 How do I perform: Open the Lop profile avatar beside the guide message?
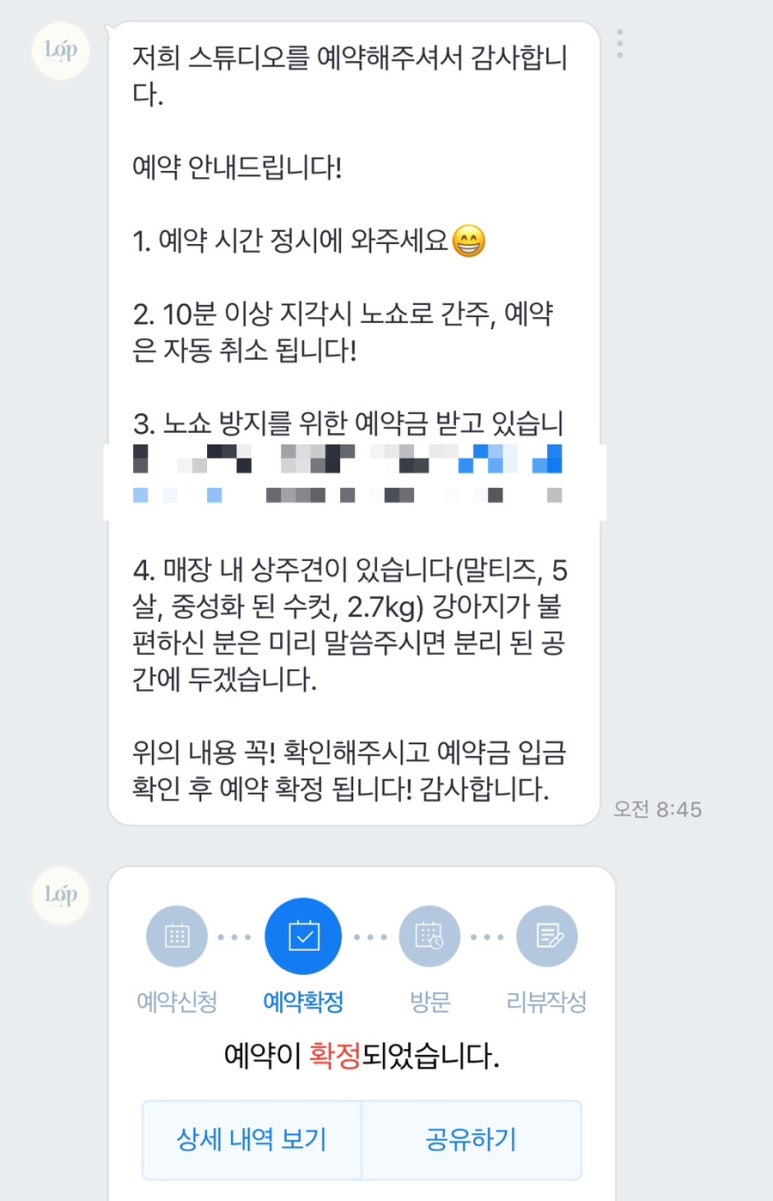tap(61, 50)
